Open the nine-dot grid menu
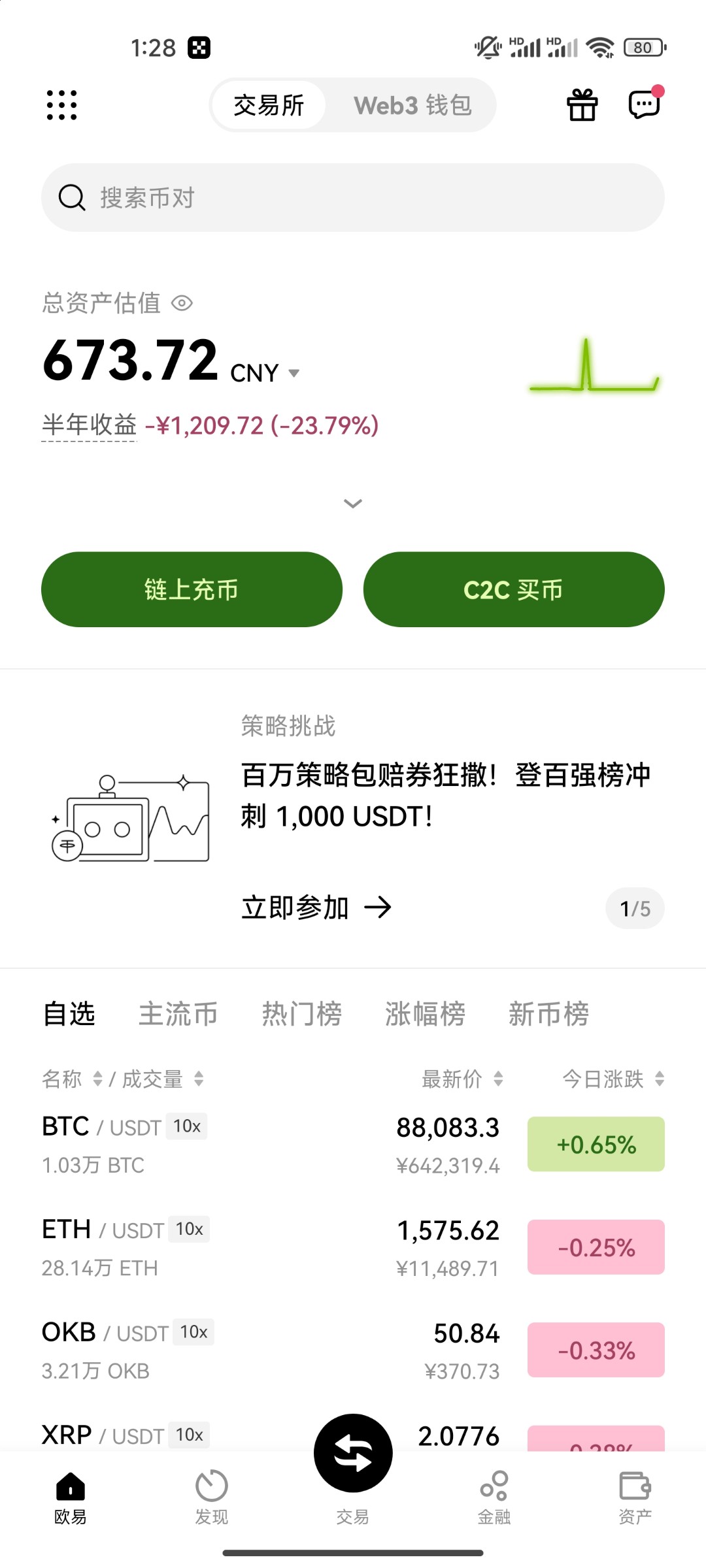Viewport: 706px width, 1568px height. tap(61, 105)
